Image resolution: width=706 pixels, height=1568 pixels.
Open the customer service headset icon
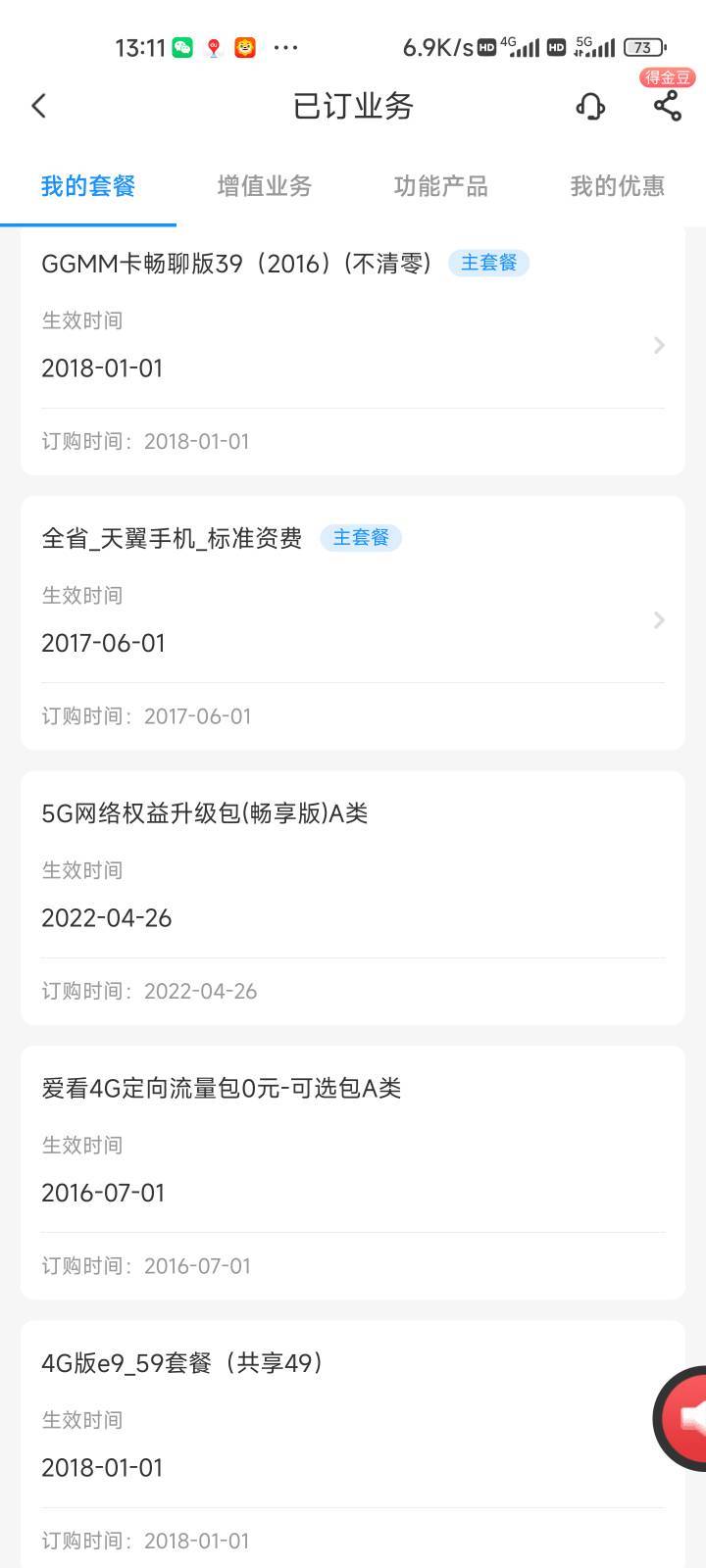point(590,106)
